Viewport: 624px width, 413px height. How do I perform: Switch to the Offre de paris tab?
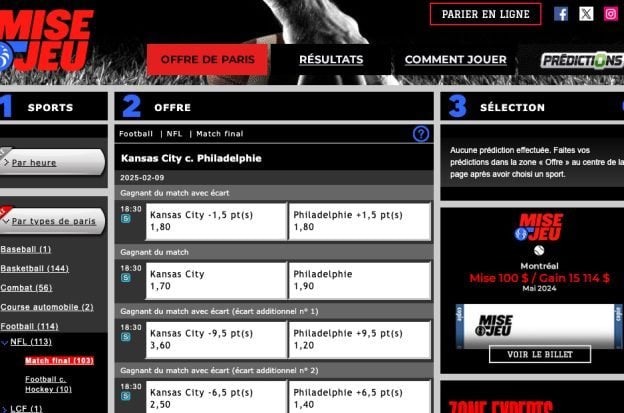(207, 60)
